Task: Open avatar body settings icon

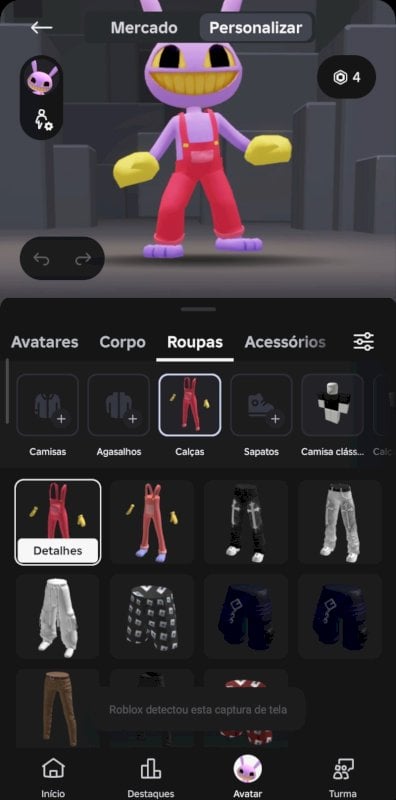Action: 42,119
